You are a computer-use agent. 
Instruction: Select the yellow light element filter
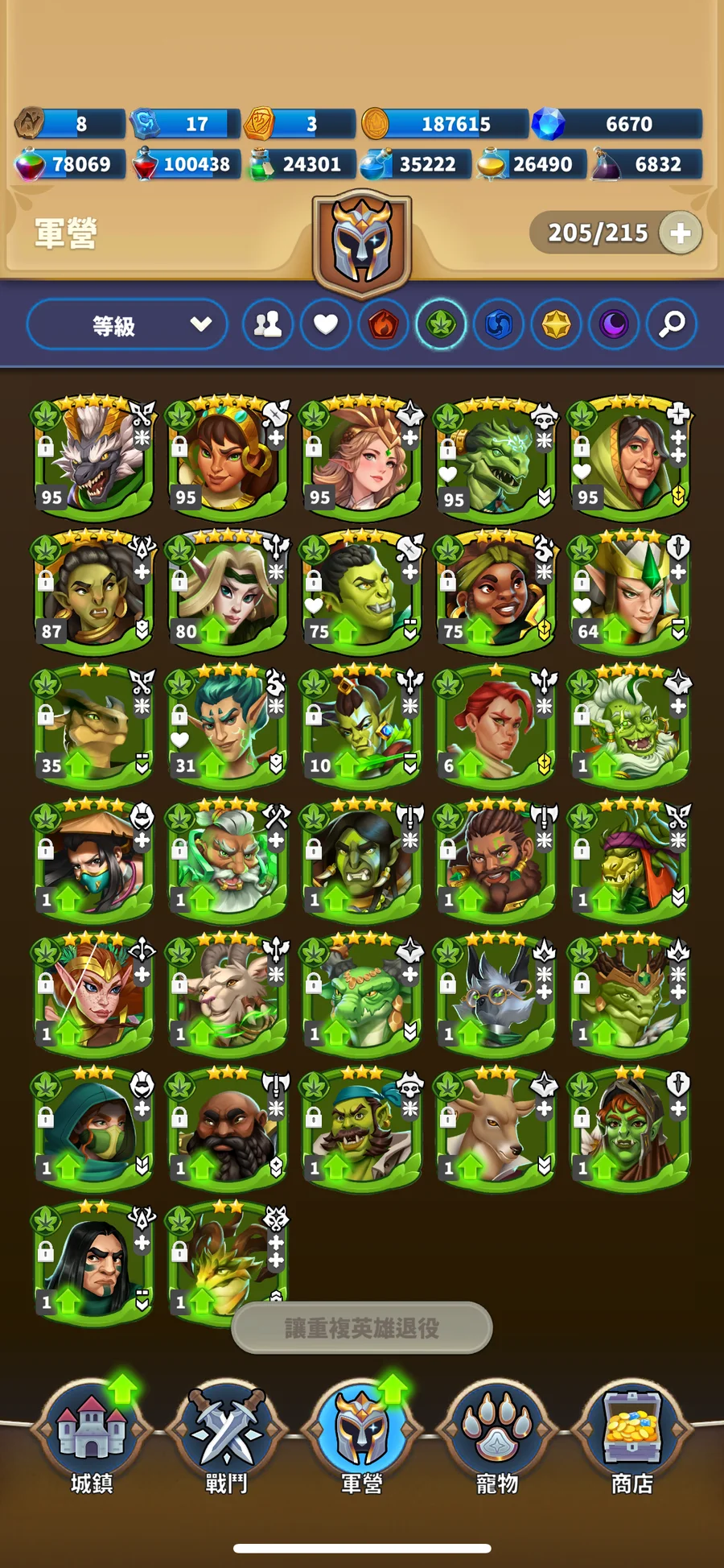click(557, 325)
